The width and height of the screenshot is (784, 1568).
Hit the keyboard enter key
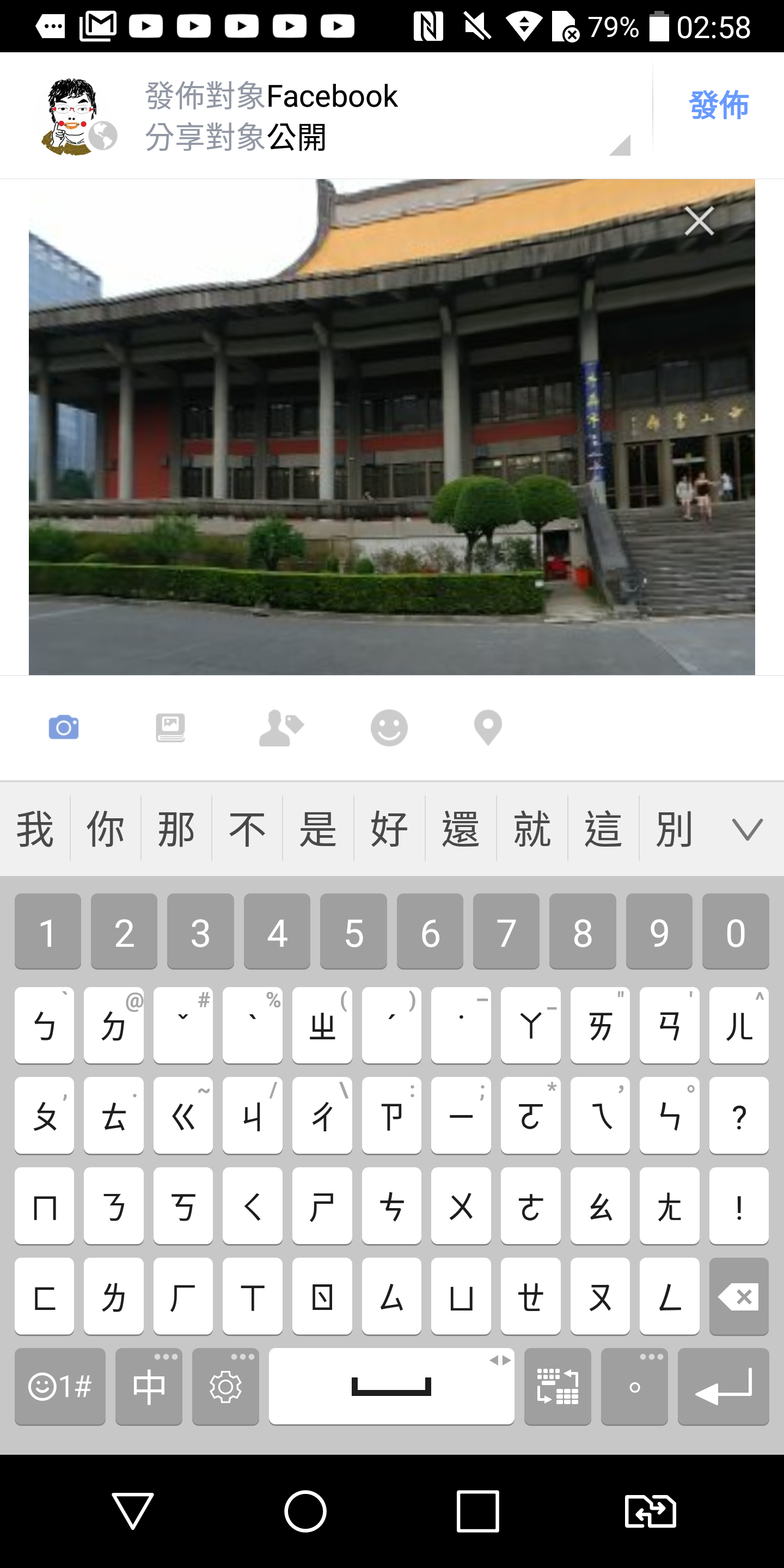pyautogui.click(x=723, y=1387)
